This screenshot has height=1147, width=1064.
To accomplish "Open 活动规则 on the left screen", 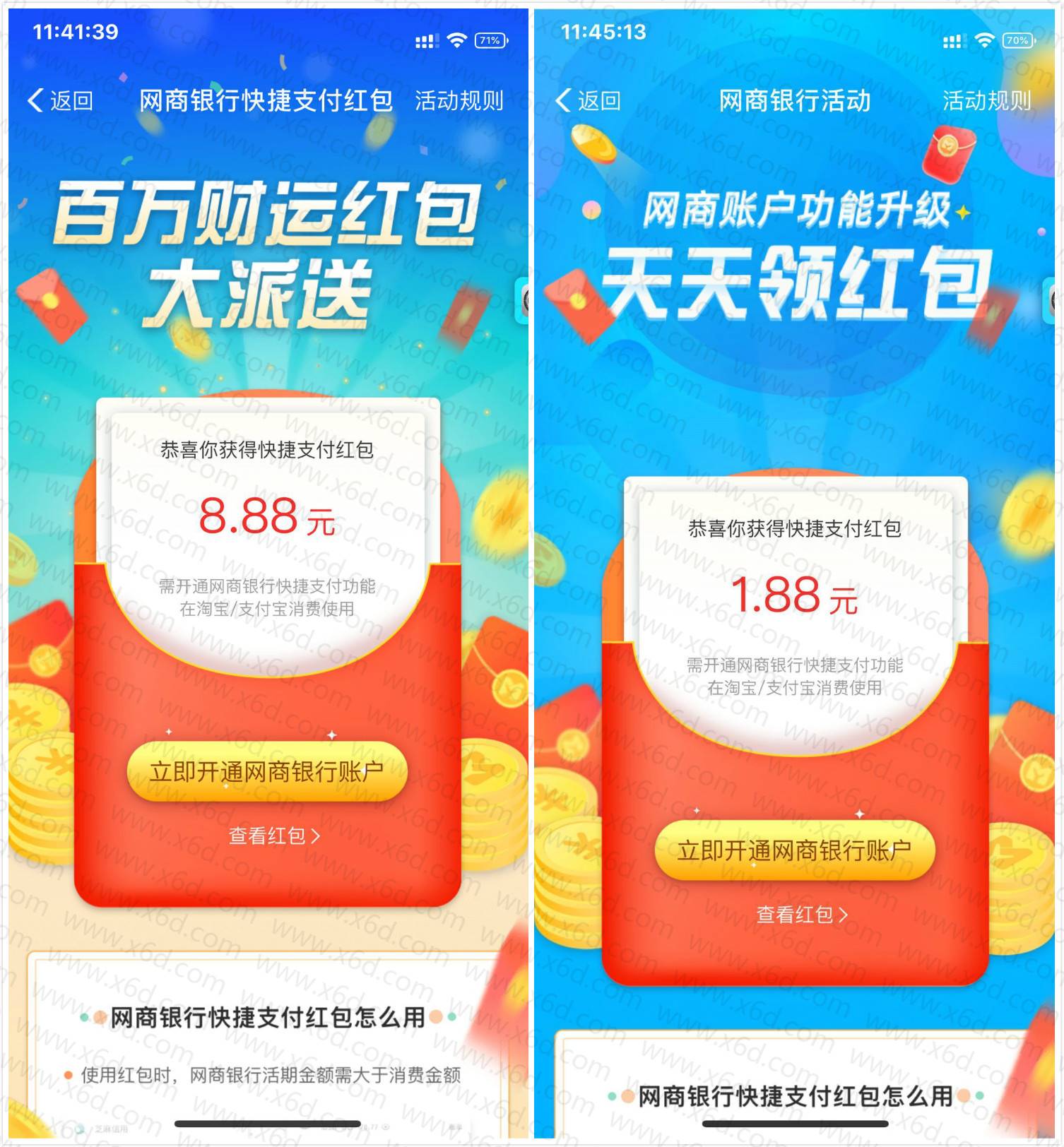I will coord(458,101).
